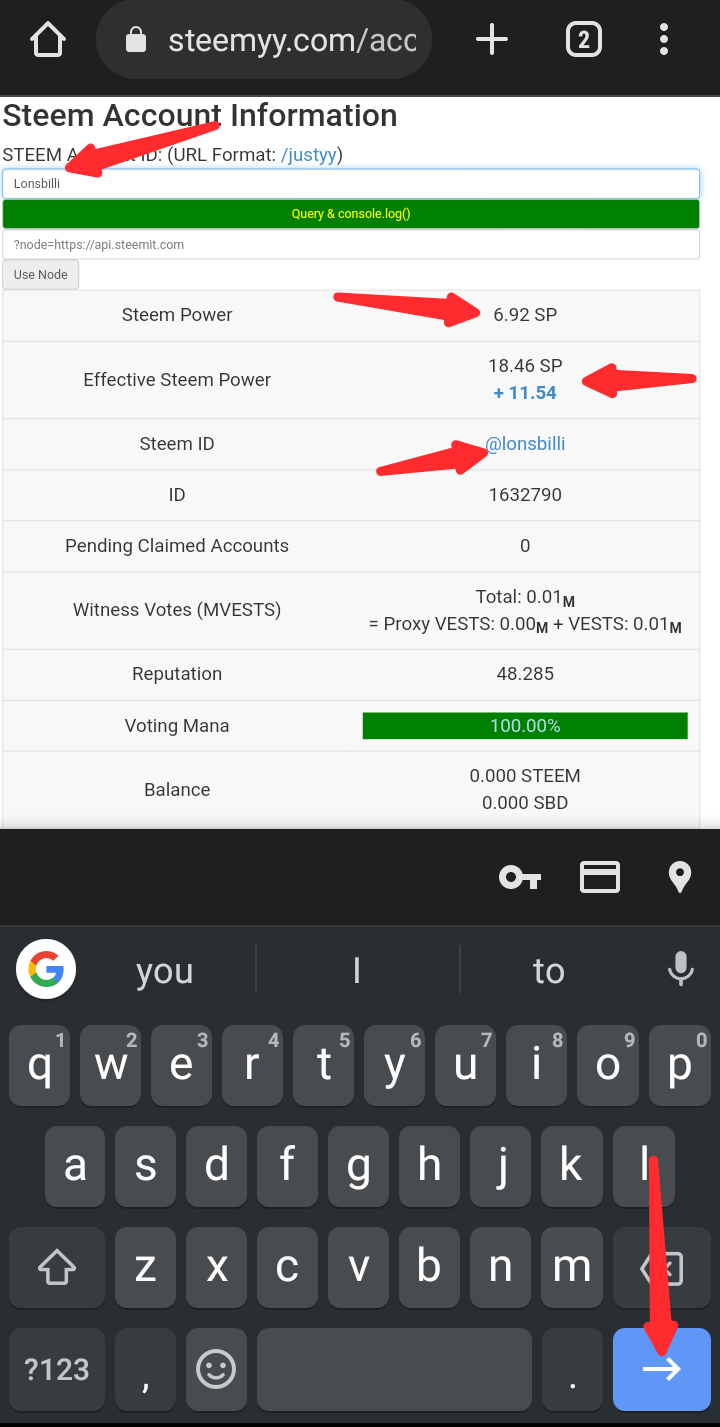This screenshot has width=720, height=1427.
Task: Open saved payment cards icon
Action: click(600, 877)
